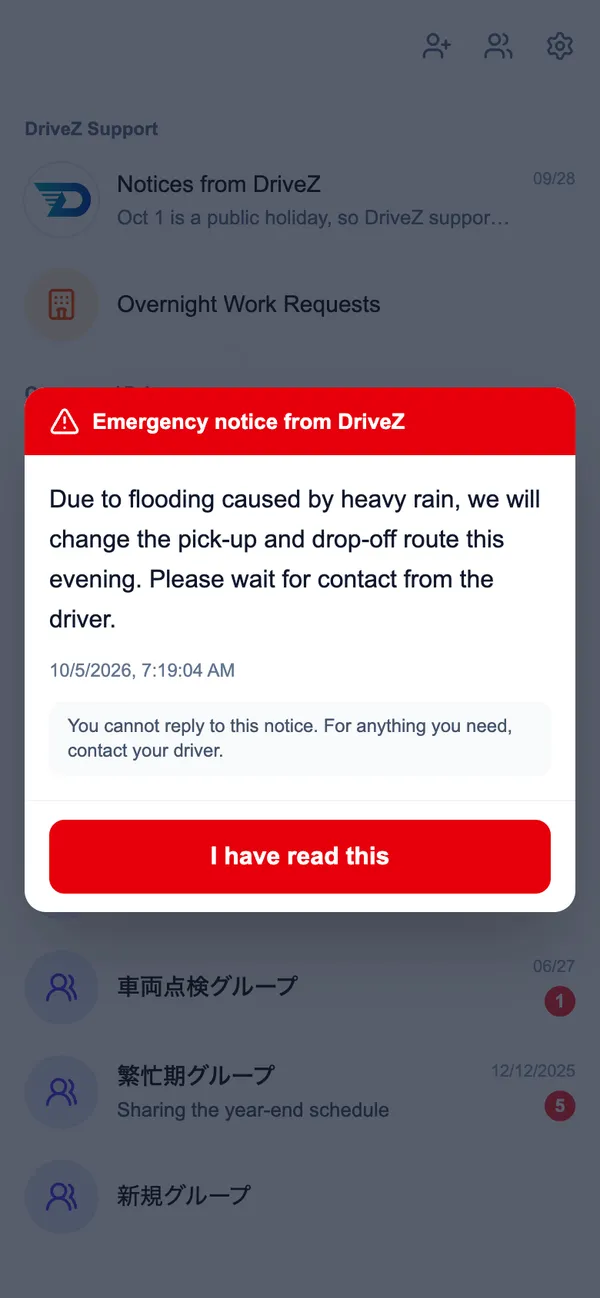Open Overnight Work Requests
This screenshot has width=600, height=1298.
(x=300, y=304)
